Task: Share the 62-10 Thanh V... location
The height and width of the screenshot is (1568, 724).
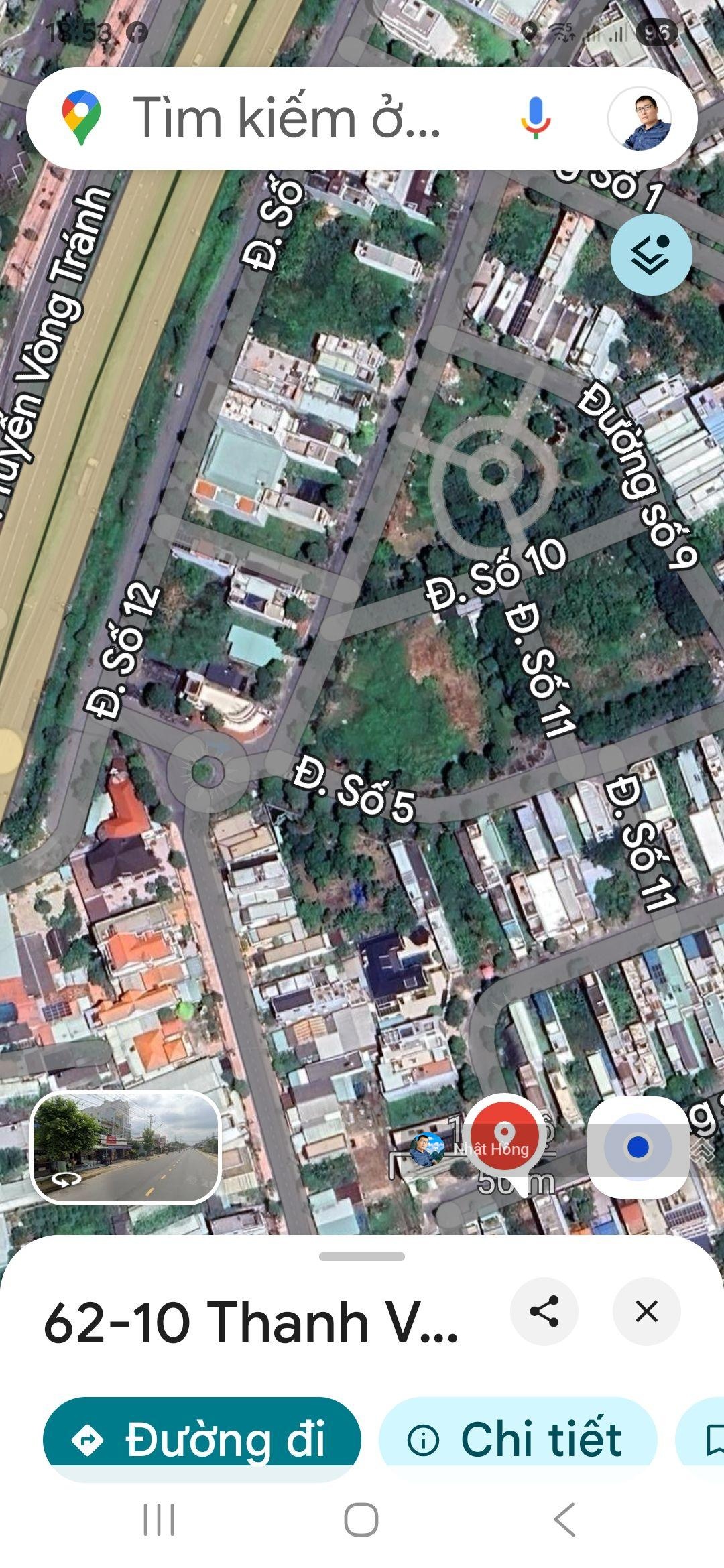Action: tap(544, 1311)
